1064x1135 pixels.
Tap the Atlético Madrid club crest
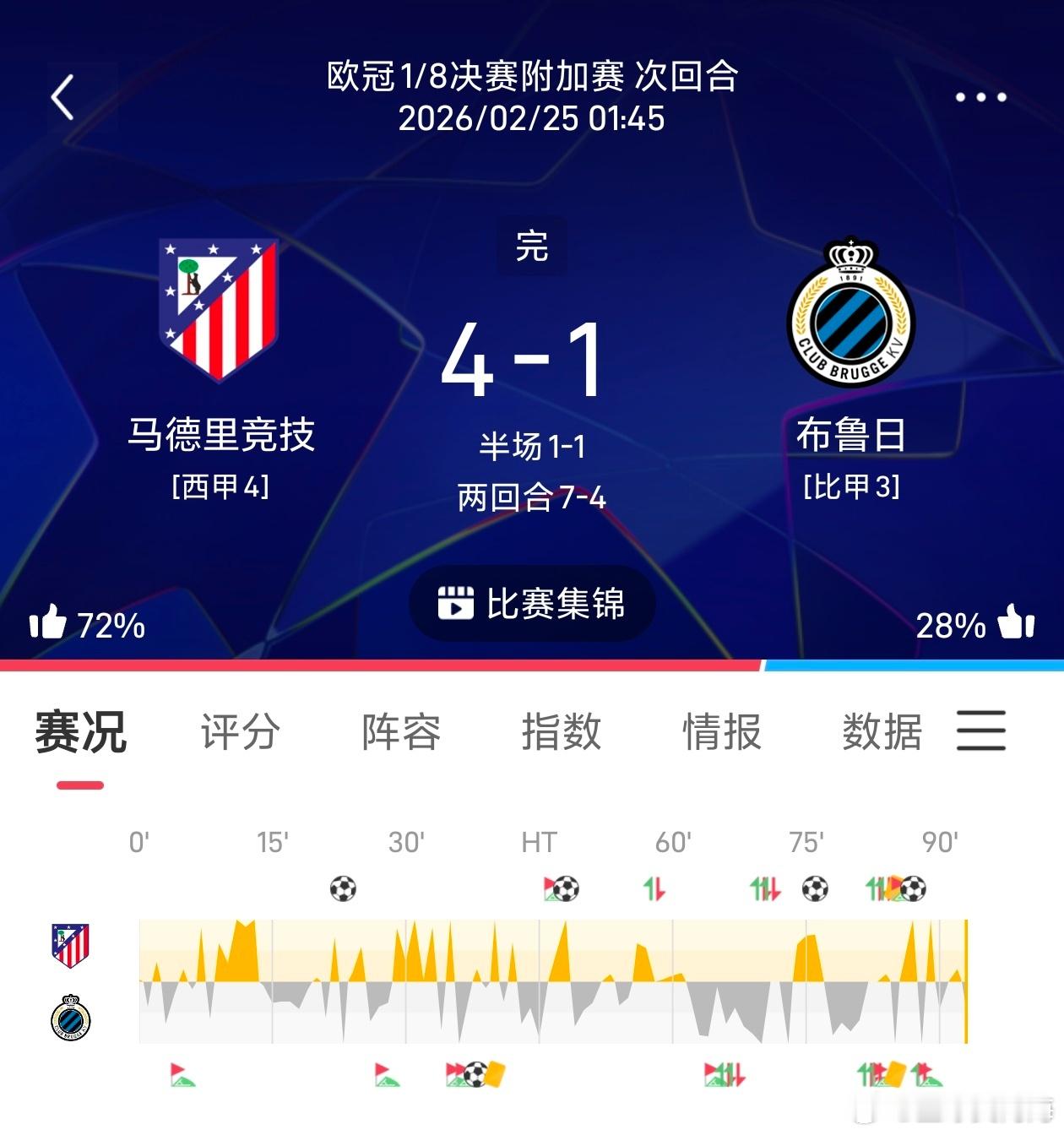(220, 310)
